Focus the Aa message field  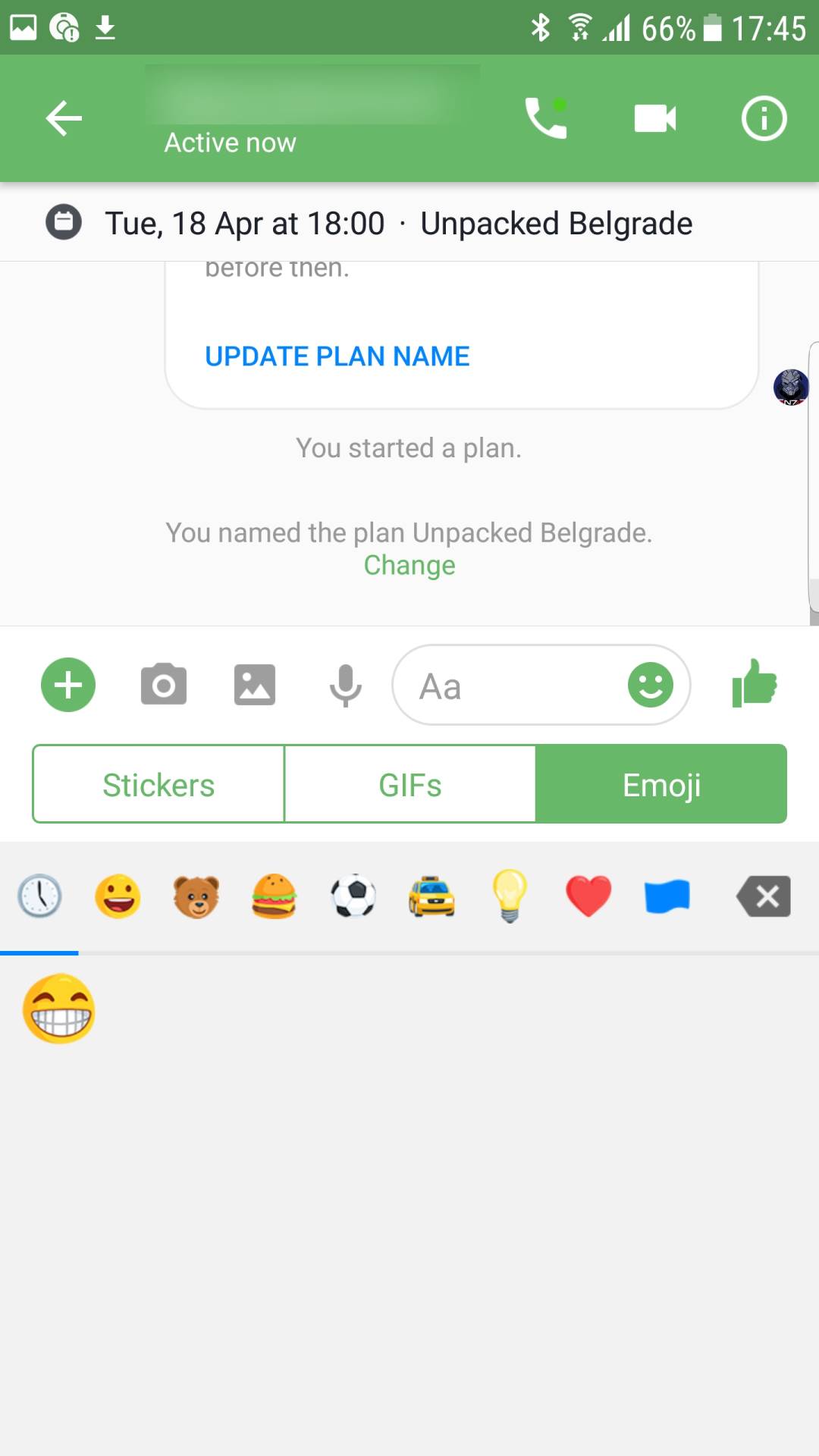508,686
